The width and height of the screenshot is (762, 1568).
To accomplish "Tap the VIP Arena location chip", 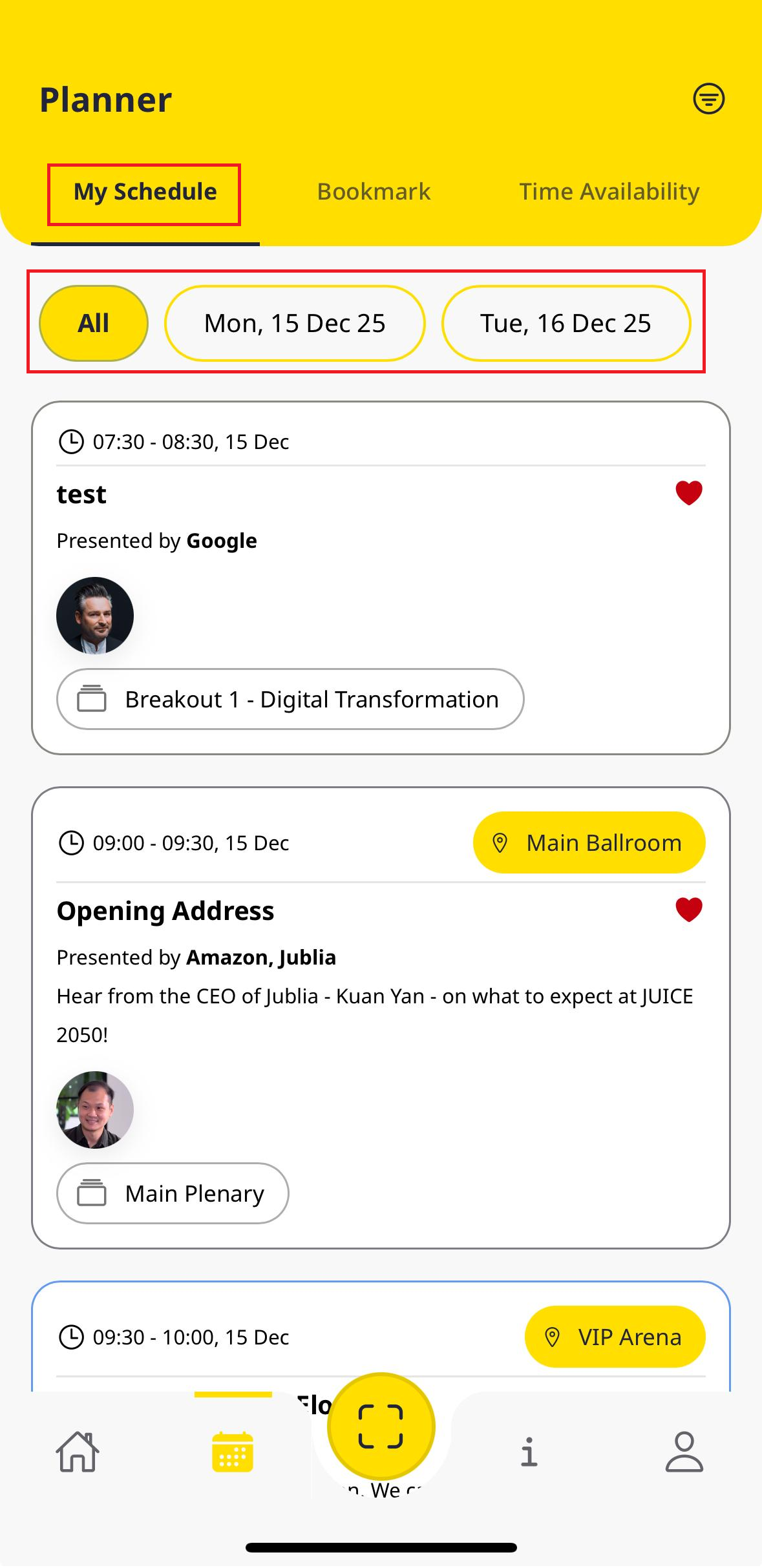I will click(x=615, y=1337).
